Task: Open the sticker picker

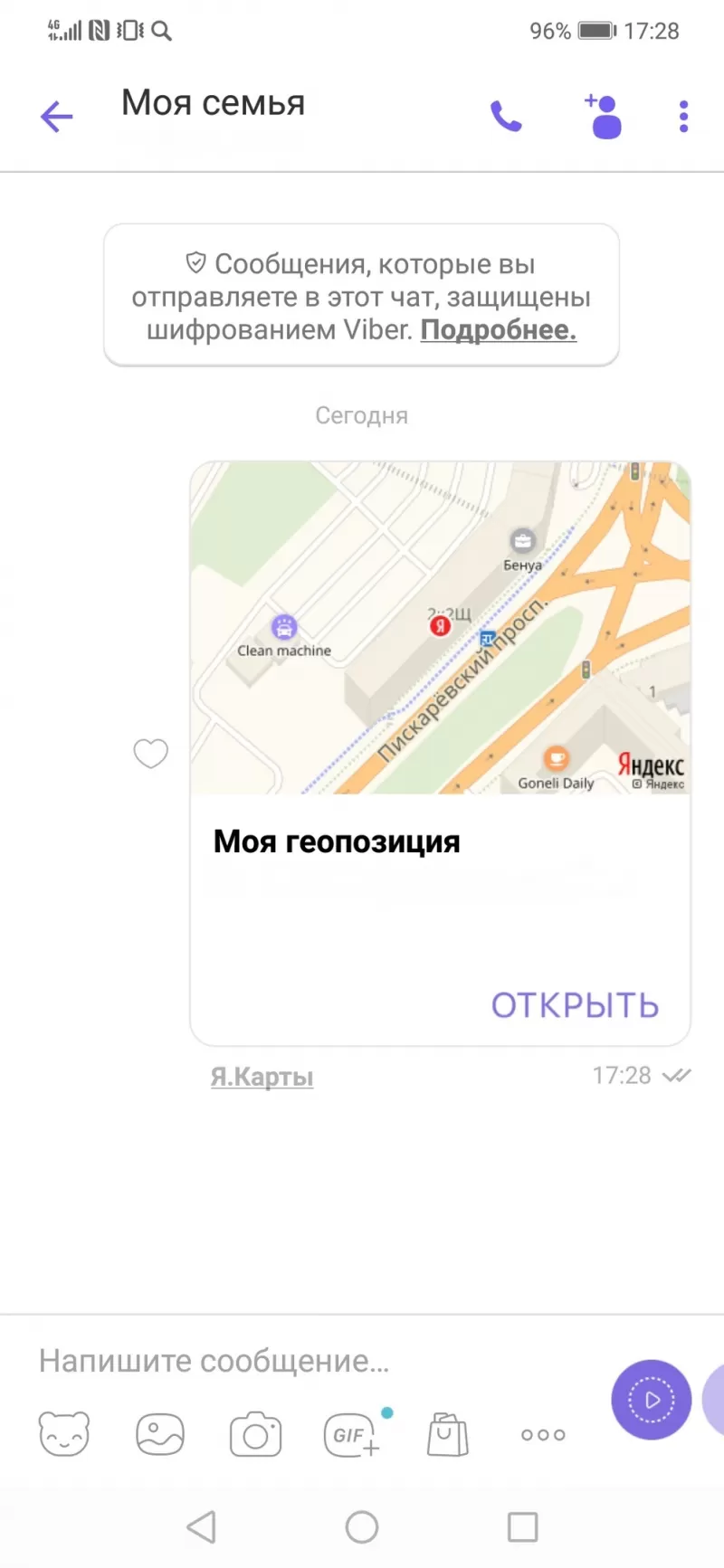Action: 63,1434
